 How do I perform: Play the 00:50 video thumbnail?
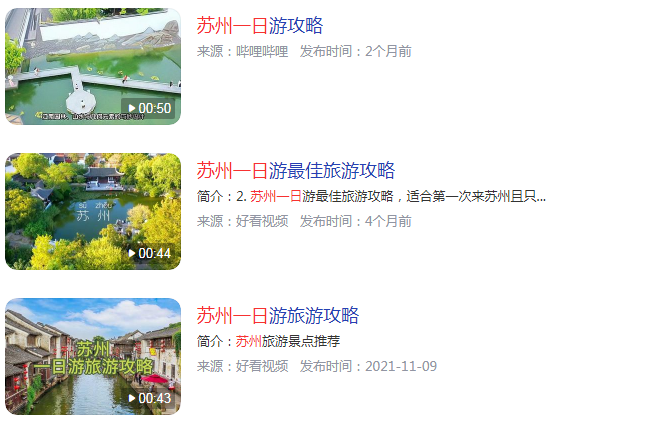92,66
